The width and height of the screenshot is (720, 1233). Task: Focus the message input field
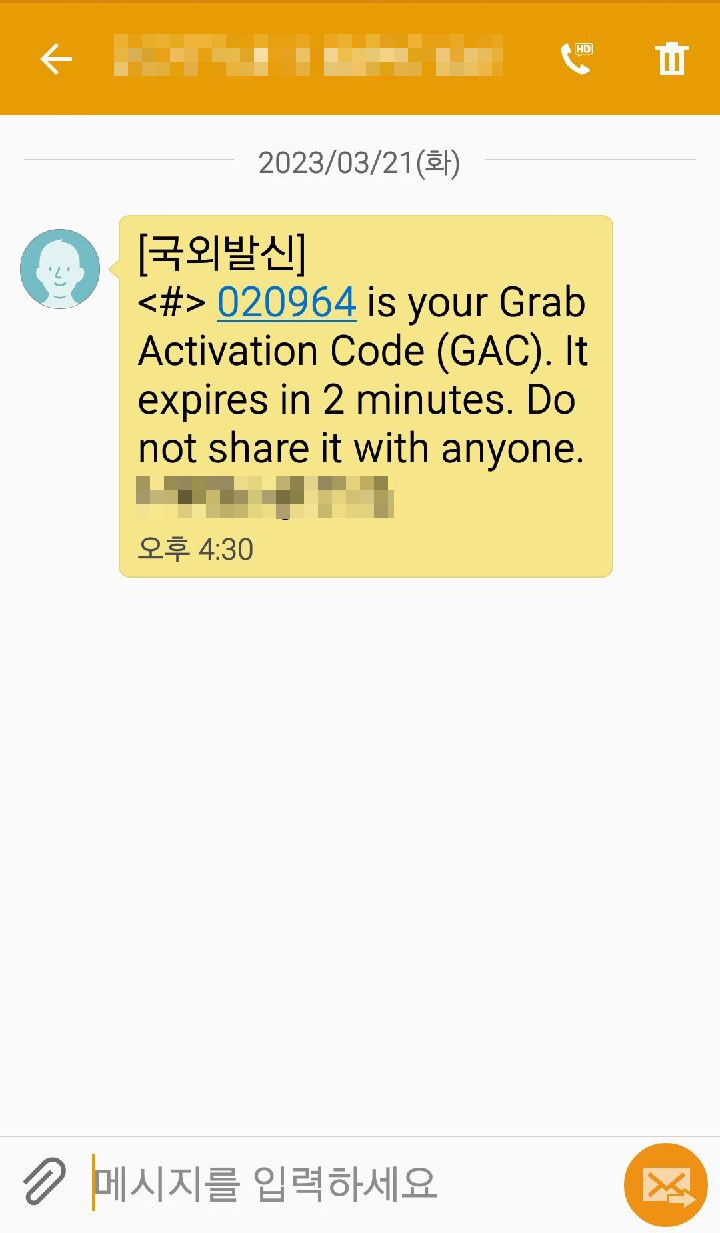(350, 1184)
